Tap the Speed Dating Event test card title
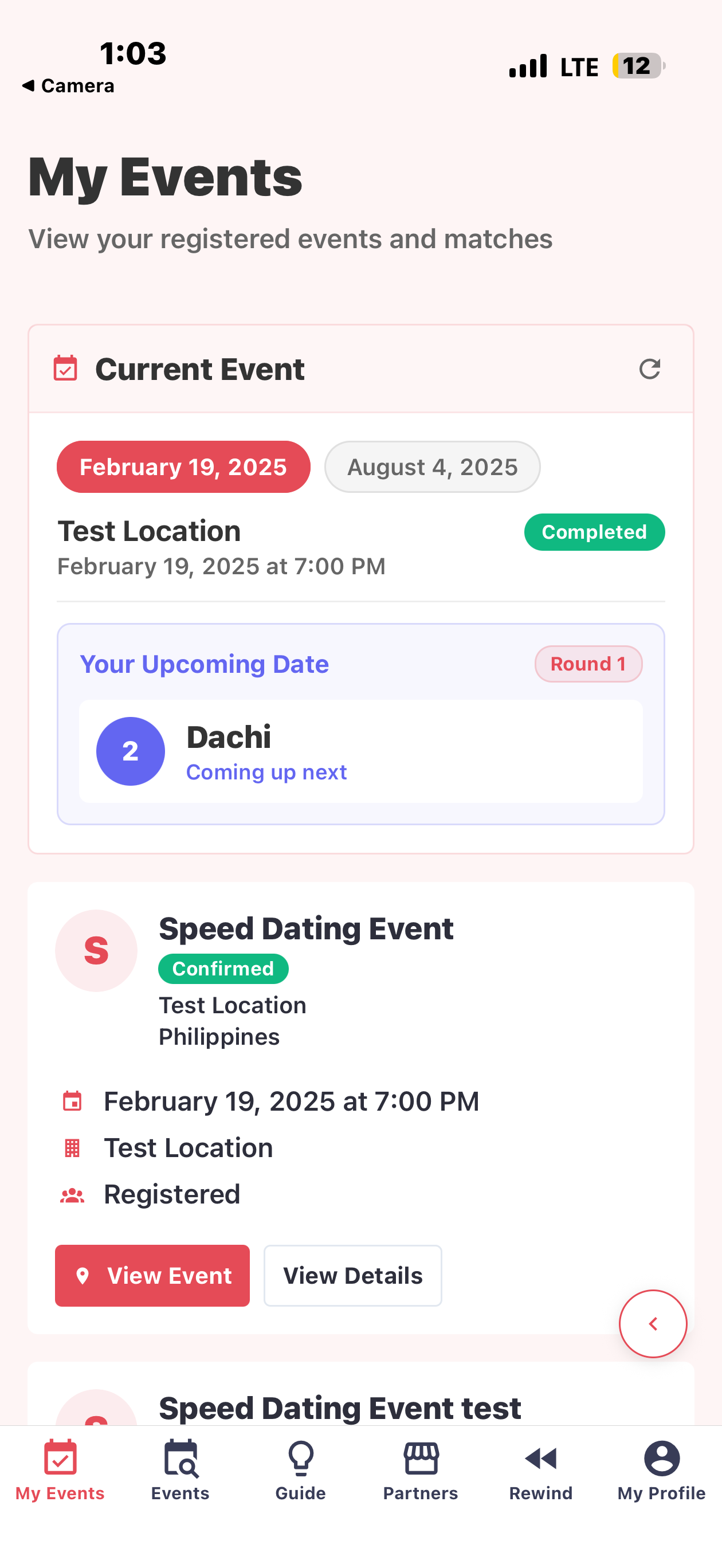722x1568 pixels. click(x=340, y=1408)
